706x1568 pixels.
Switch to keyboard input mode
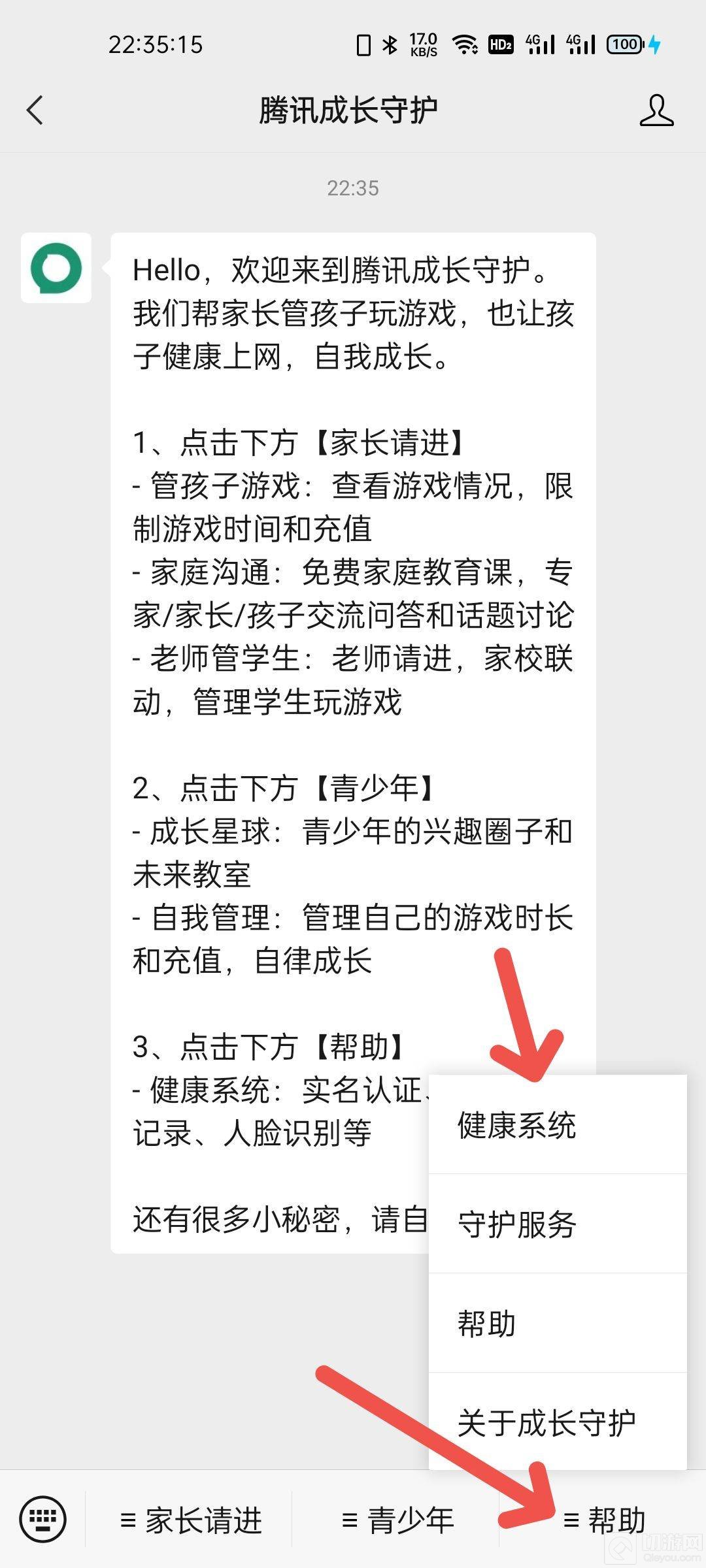click(x=42, y=1519)
